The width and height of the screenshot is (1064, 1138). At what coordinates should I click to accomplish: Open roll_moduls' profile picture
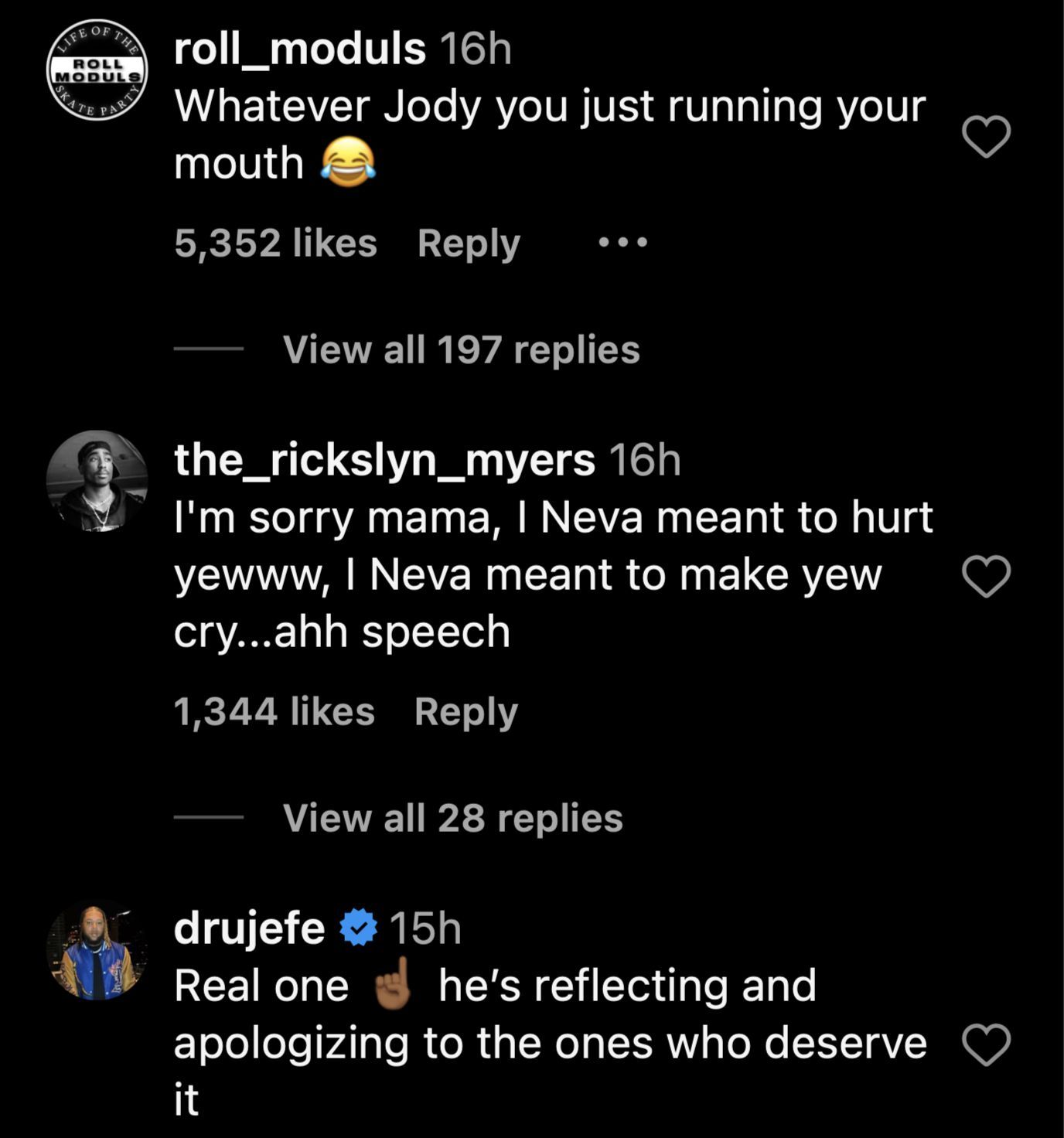coord(97,70)
